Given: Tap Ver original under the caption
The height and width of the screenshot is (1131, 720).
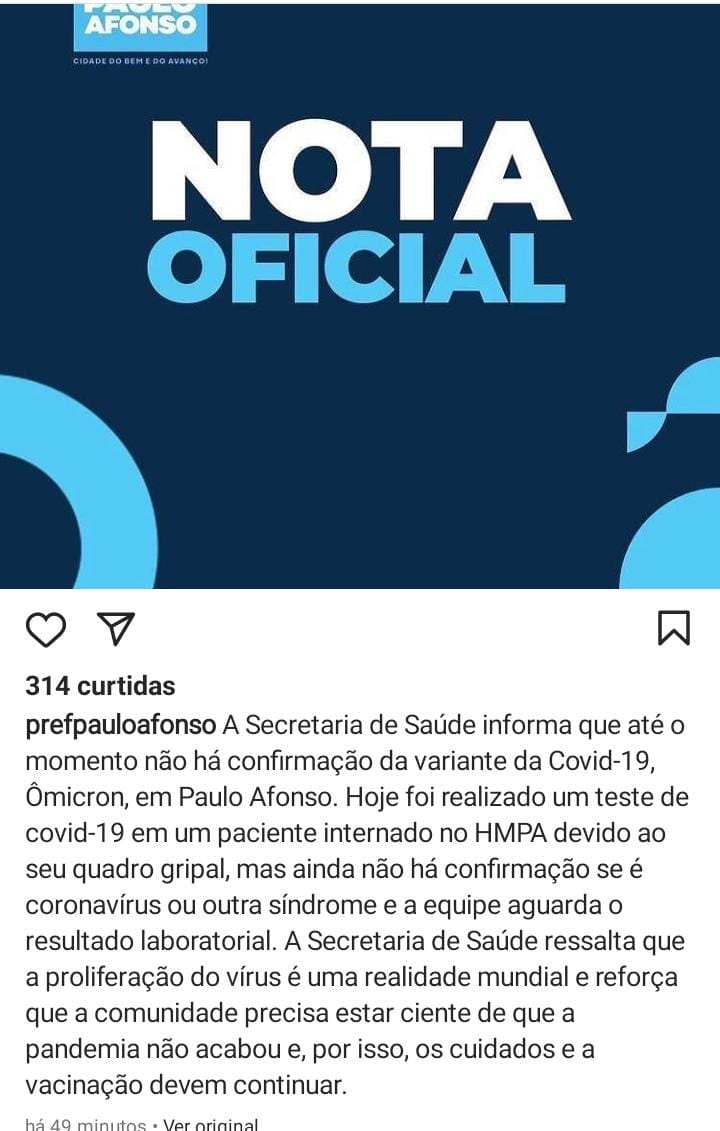Looking at the screenshot, I should click(x=210, y=1124).
